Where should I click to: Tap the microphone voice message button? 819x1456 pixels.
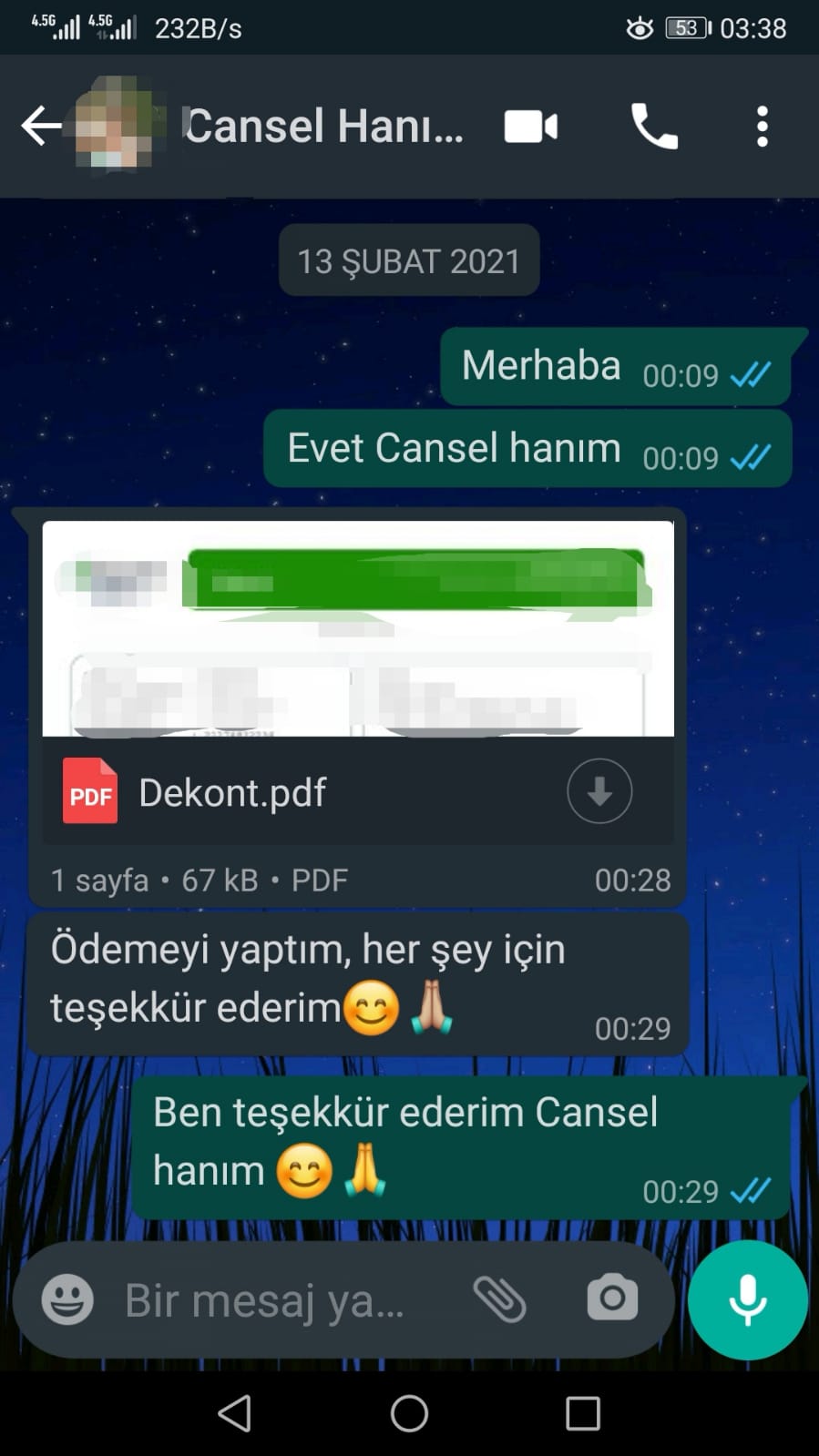pos(748,1299)
